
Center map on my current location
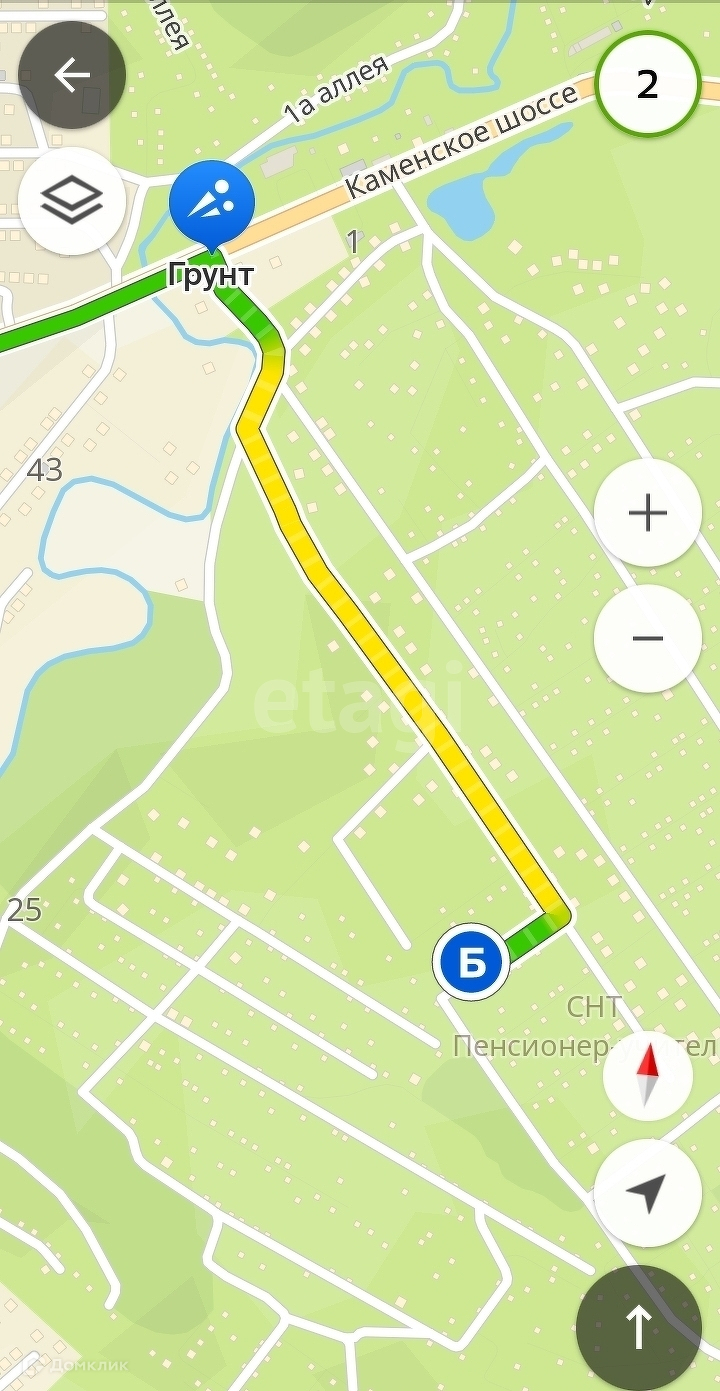(647, 1193)
